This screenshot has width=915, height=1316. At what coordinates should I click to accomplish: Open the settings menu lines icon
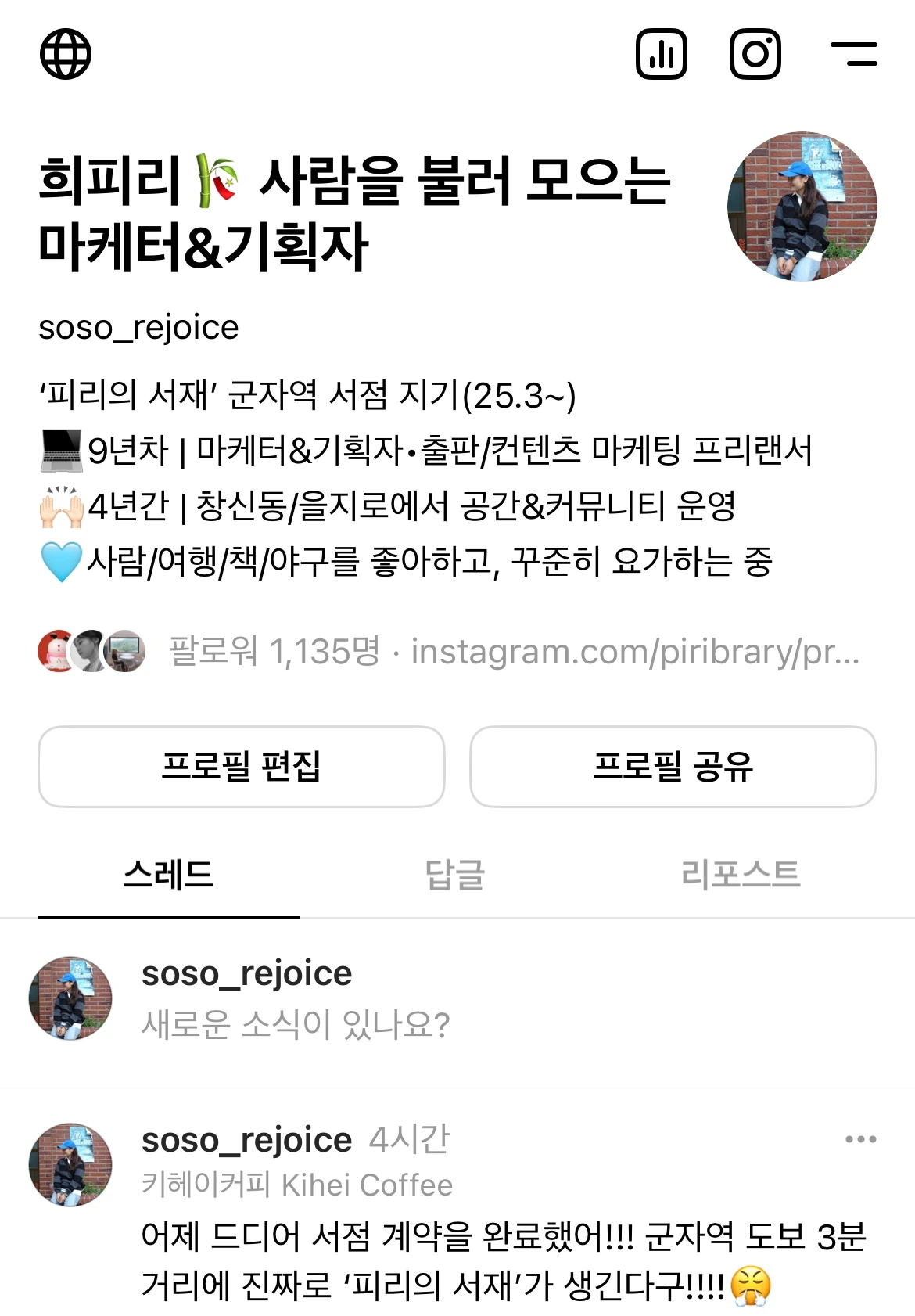[855, 53]
